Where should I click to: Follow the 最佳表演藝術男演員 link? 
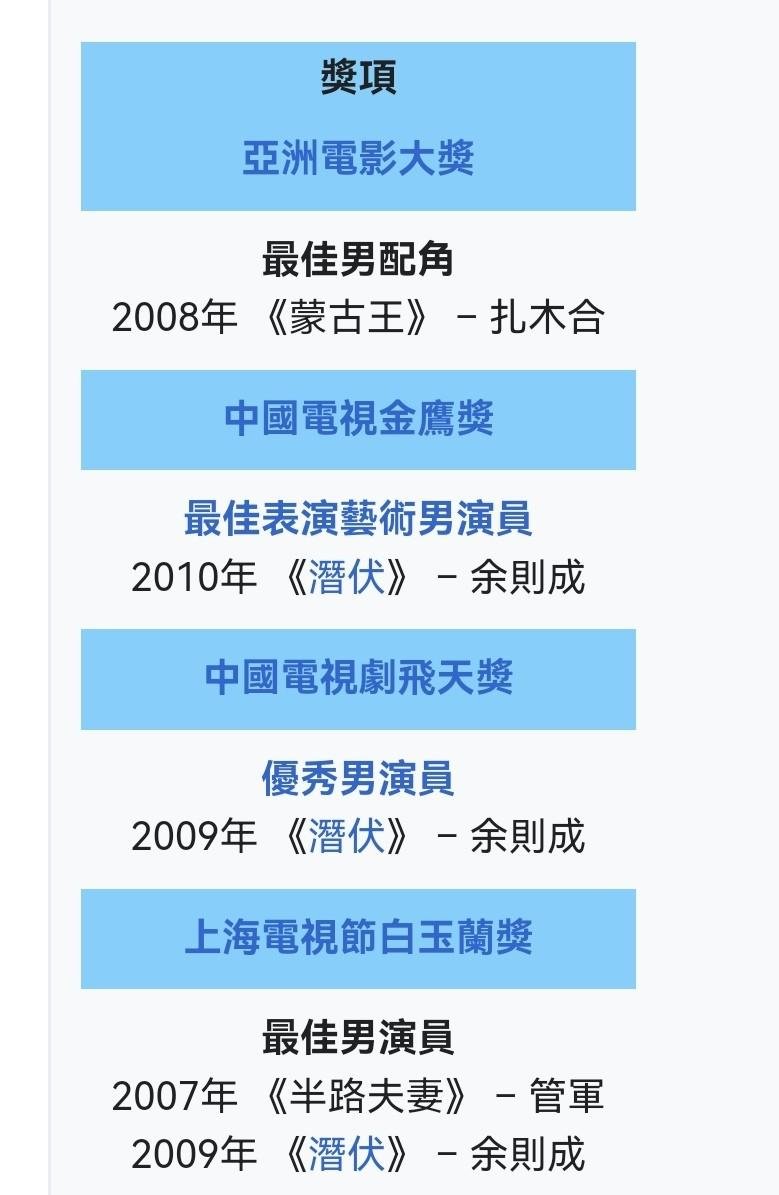358,518
